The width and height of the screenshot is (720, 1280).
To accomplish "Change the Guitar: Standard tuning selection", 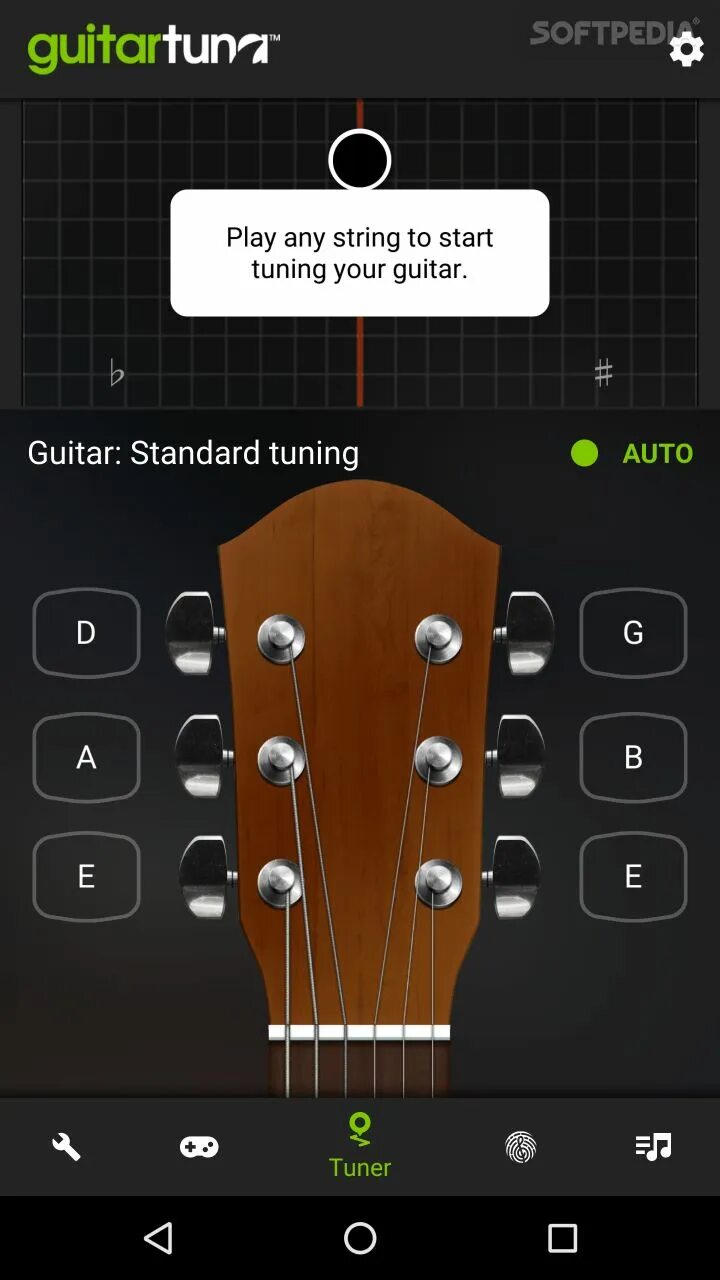I will pyautogui.click(x=193, y=453).
